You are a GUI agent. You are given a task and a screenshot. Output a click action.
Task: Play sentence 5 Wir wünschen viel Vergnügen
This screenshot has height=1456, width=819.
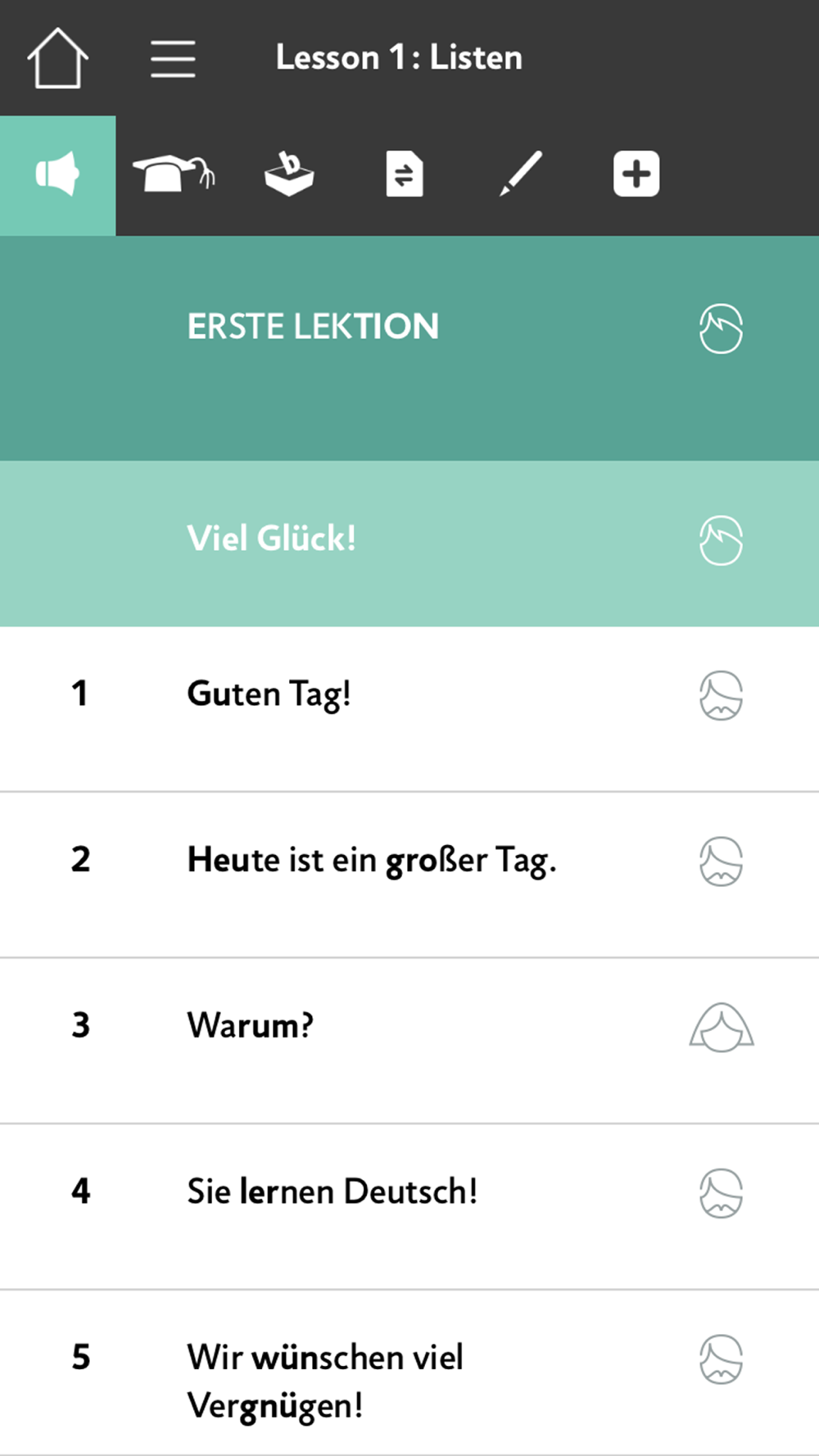click(409, 1372)
